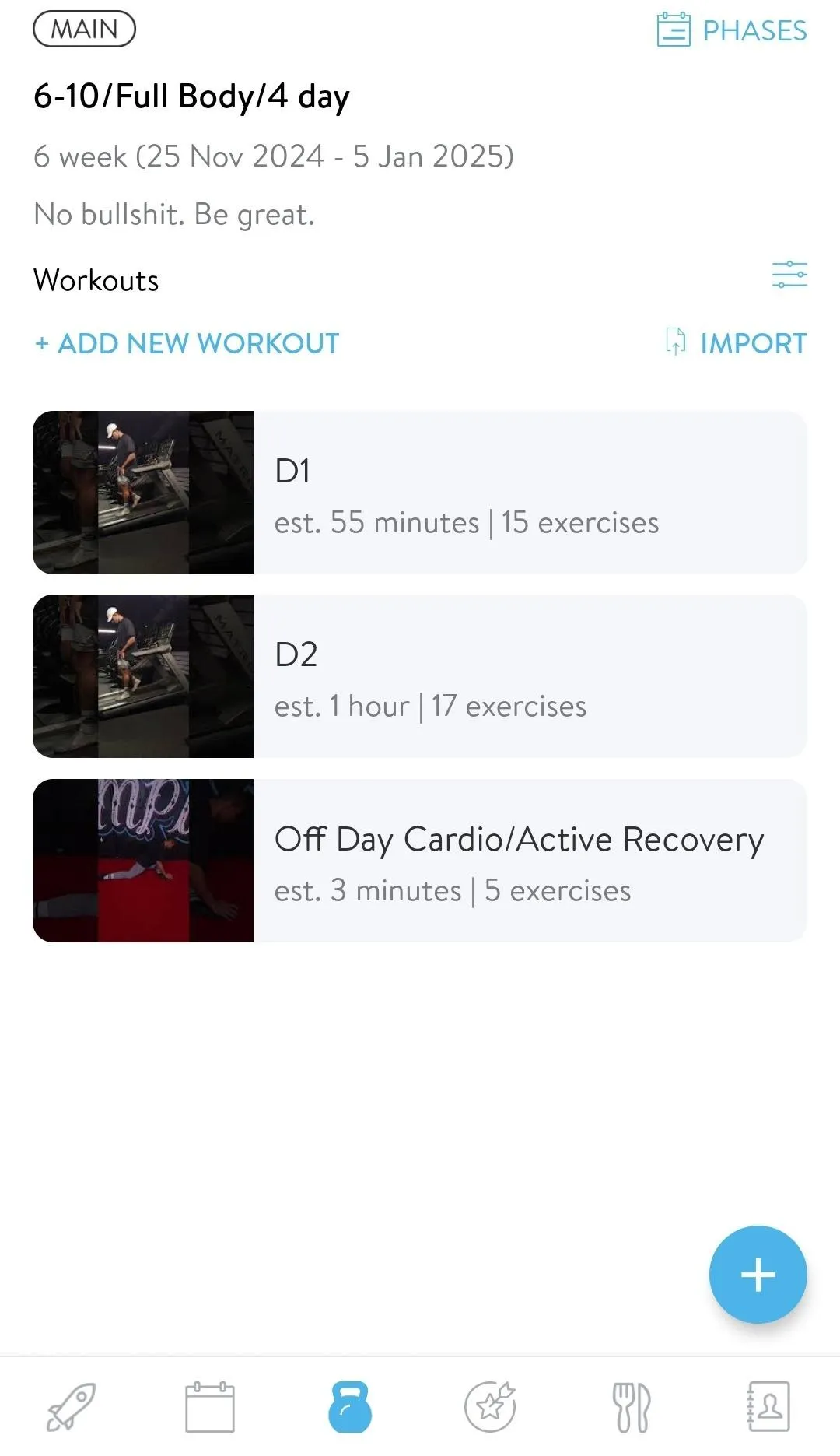Tap the workouts sort and filter sliders icon

[x=789, y=275]
